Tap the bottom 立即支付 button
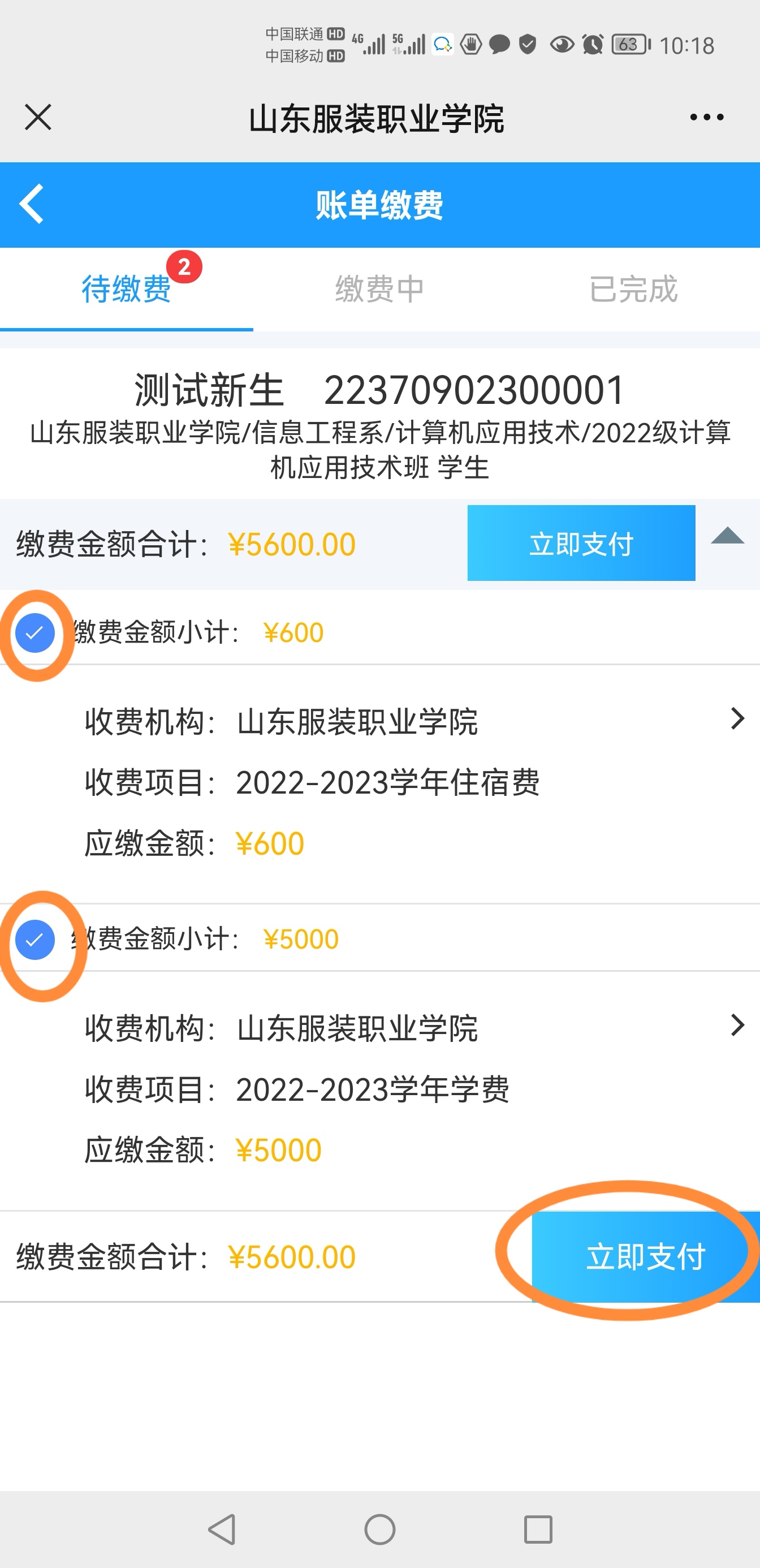760x1568 pixels. point(646,1256)
